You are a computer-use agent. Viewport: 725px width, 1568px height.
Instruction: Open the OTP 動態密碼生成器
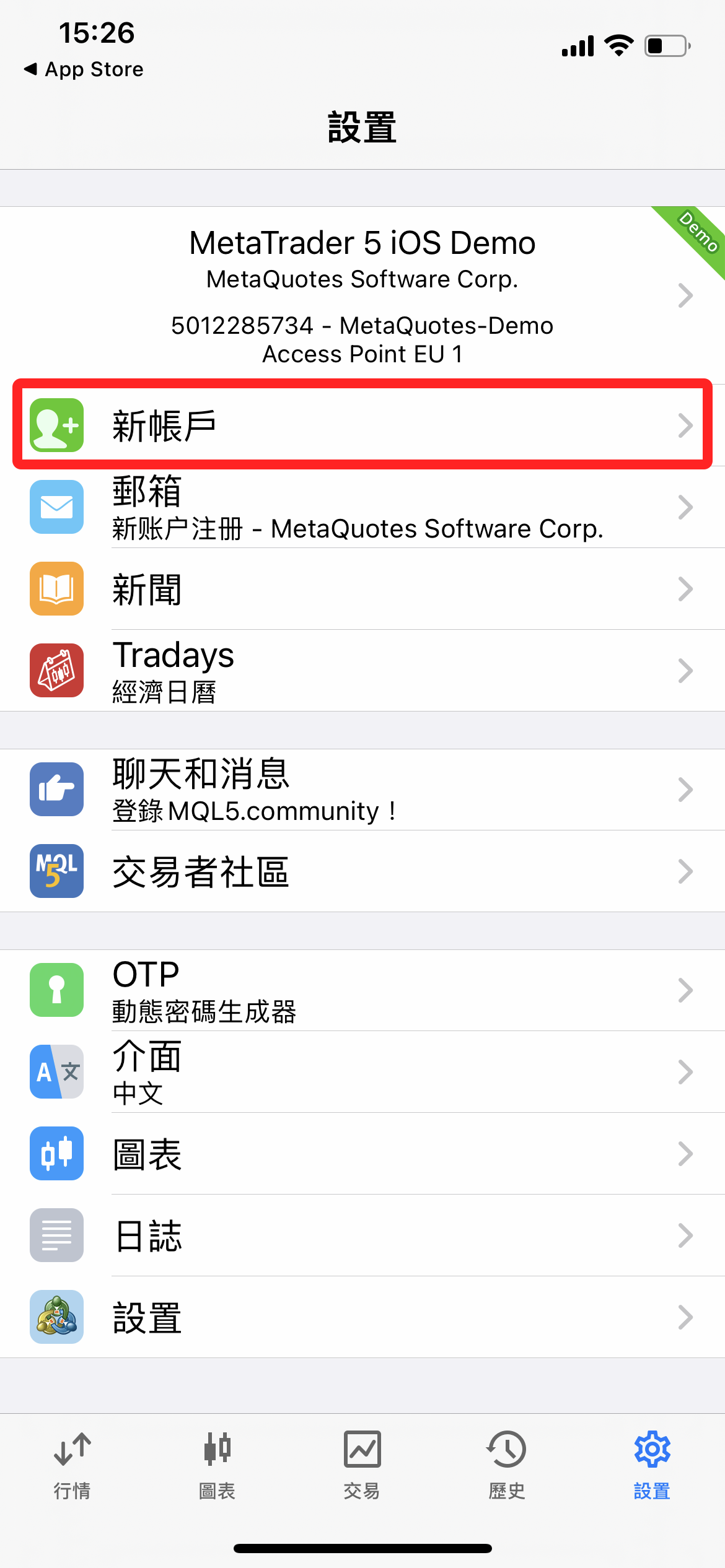point(362,990)
